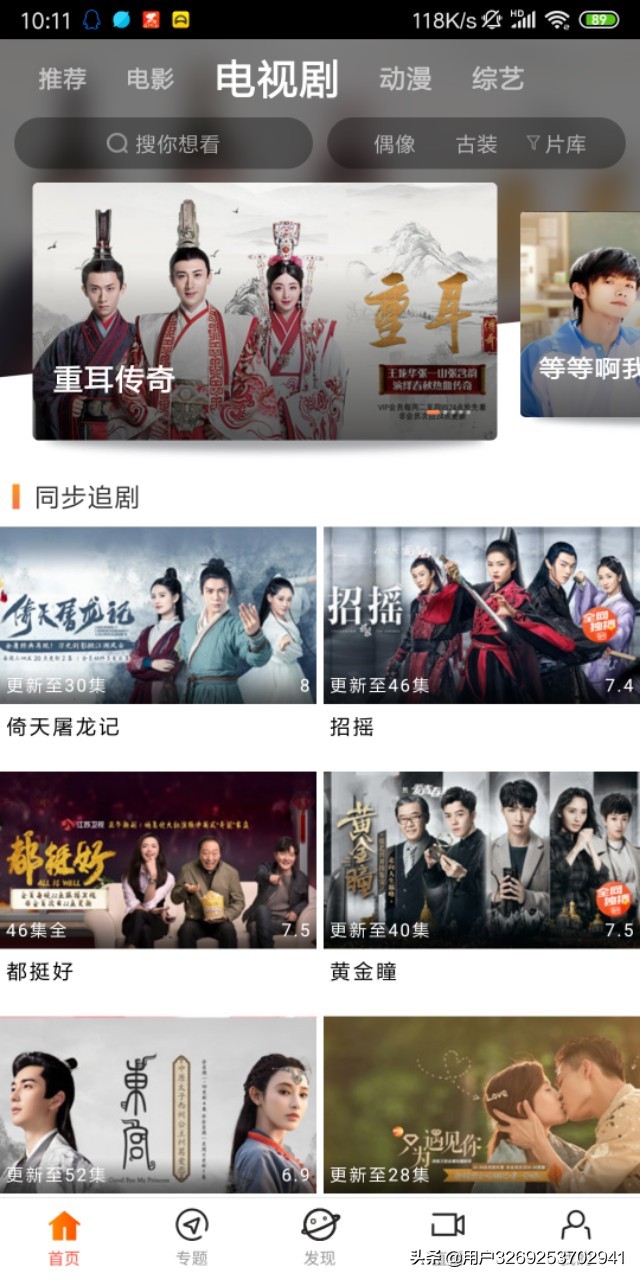This screenshot has height=1280, width=640.
Task: Select the 古装 filter chip
Action: click(x=476, y=144)
